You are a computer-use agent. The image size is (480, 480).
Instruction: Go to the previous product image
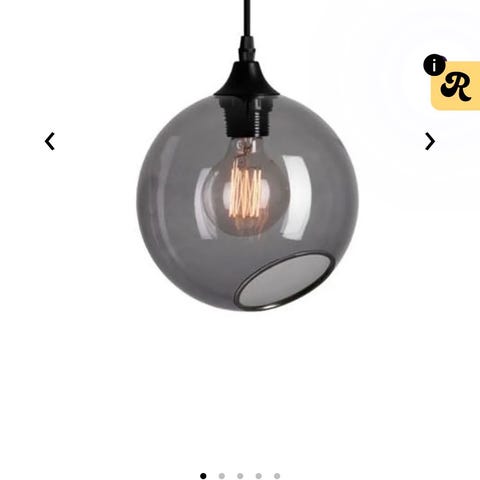pyautogui.click(x=50, y=142)
